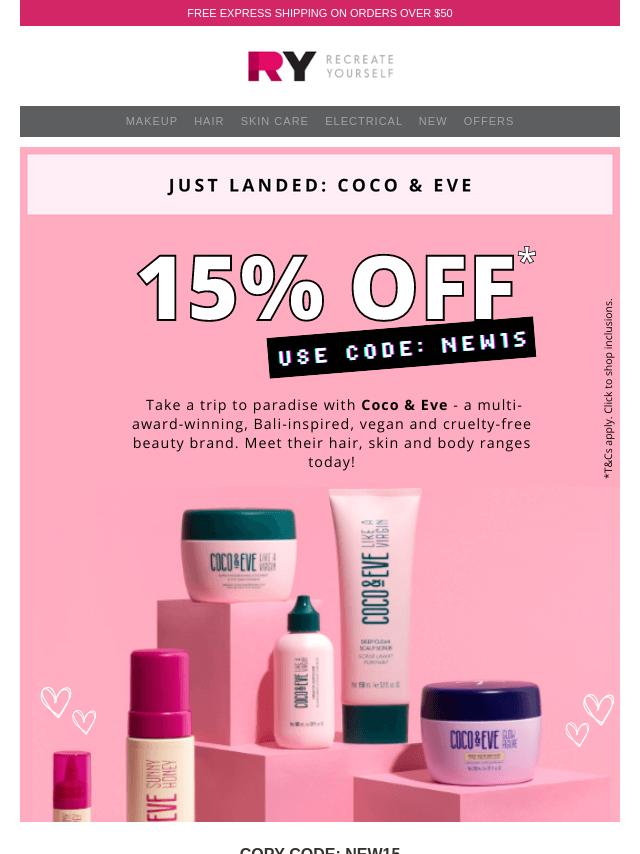Open the MAKEUP category
This screenshot has height=854, width=640.
pyautogui.click(x=151, y=121)
